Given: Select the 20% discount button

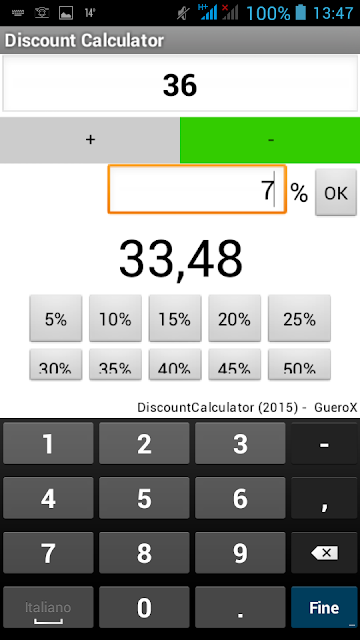Looking at the screenshot, I should [235, 318].
